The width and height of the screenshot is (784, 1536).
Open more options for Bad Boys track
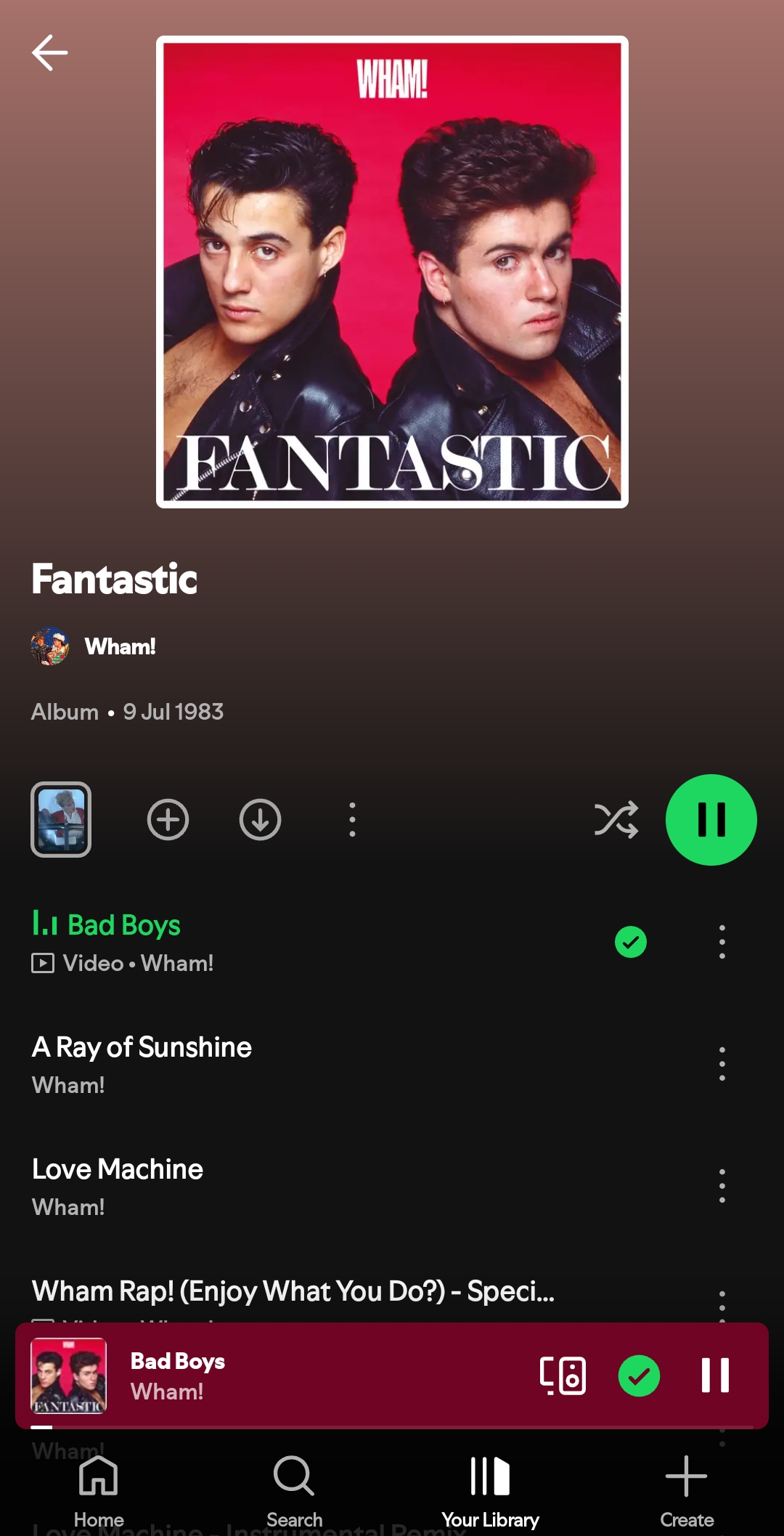[722, 942]
